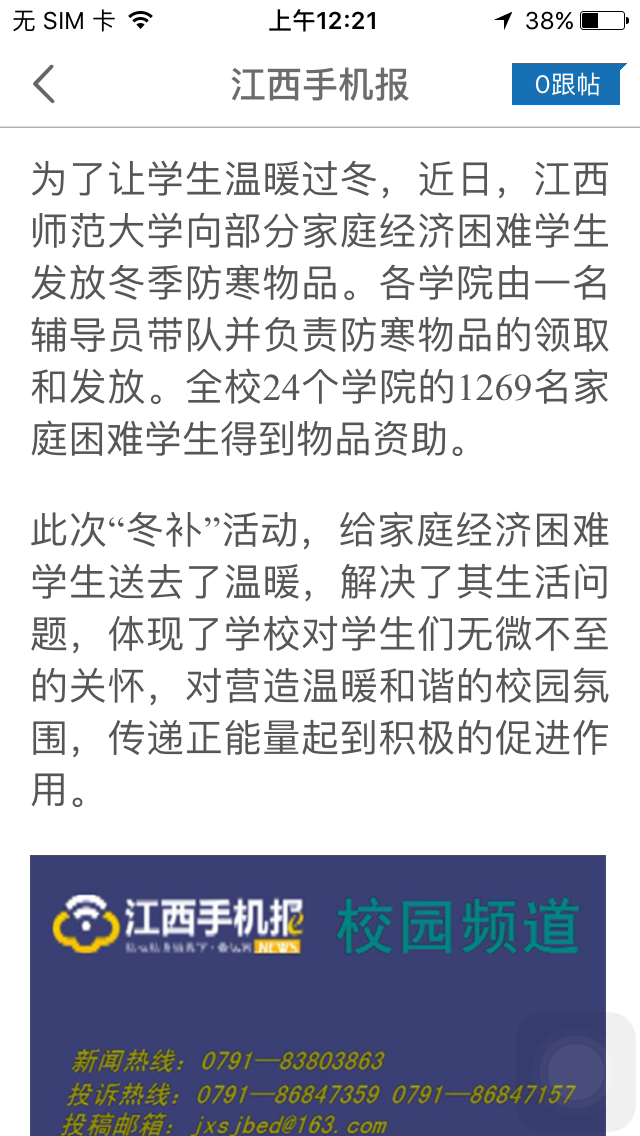The image size is (640, 1136).
Task: Tap the AssistiveTouch floating button
Action: pos(576,1072)
